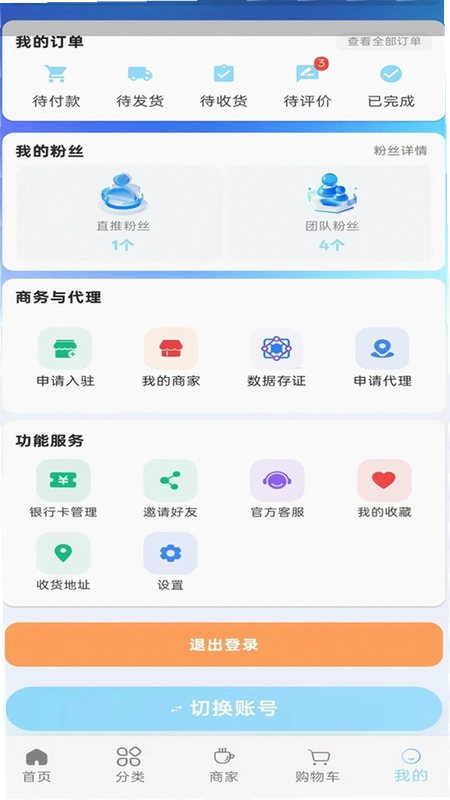Open 我的收藏 favorites
This screenshot has width=450, height=800.
[384, 489]
